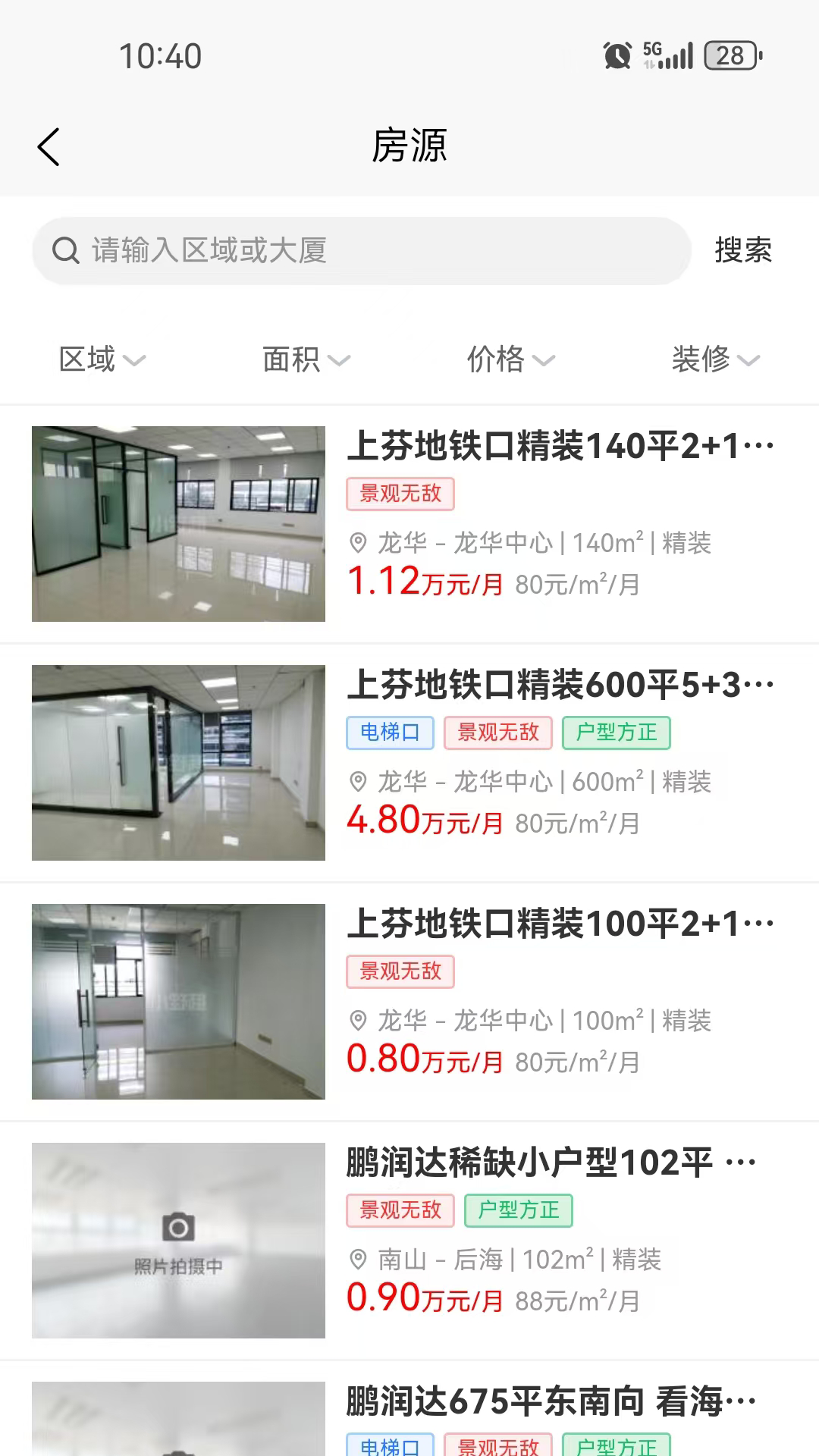The image size is (819, 1456).
Task: Select the 电梯口 tag on 600平 listing
Action: point(390,733)
